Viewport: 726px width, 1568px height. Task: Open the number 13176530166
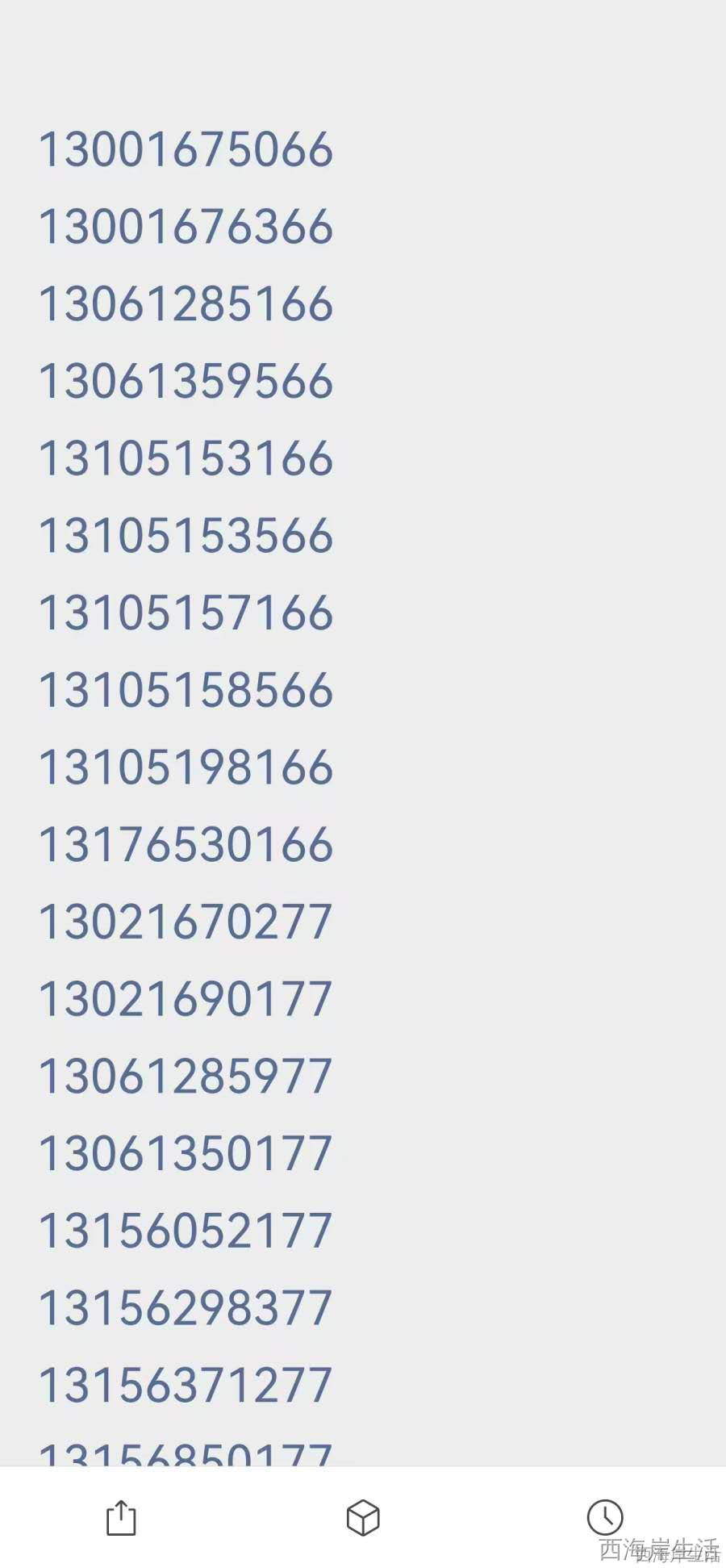(186, 845)
